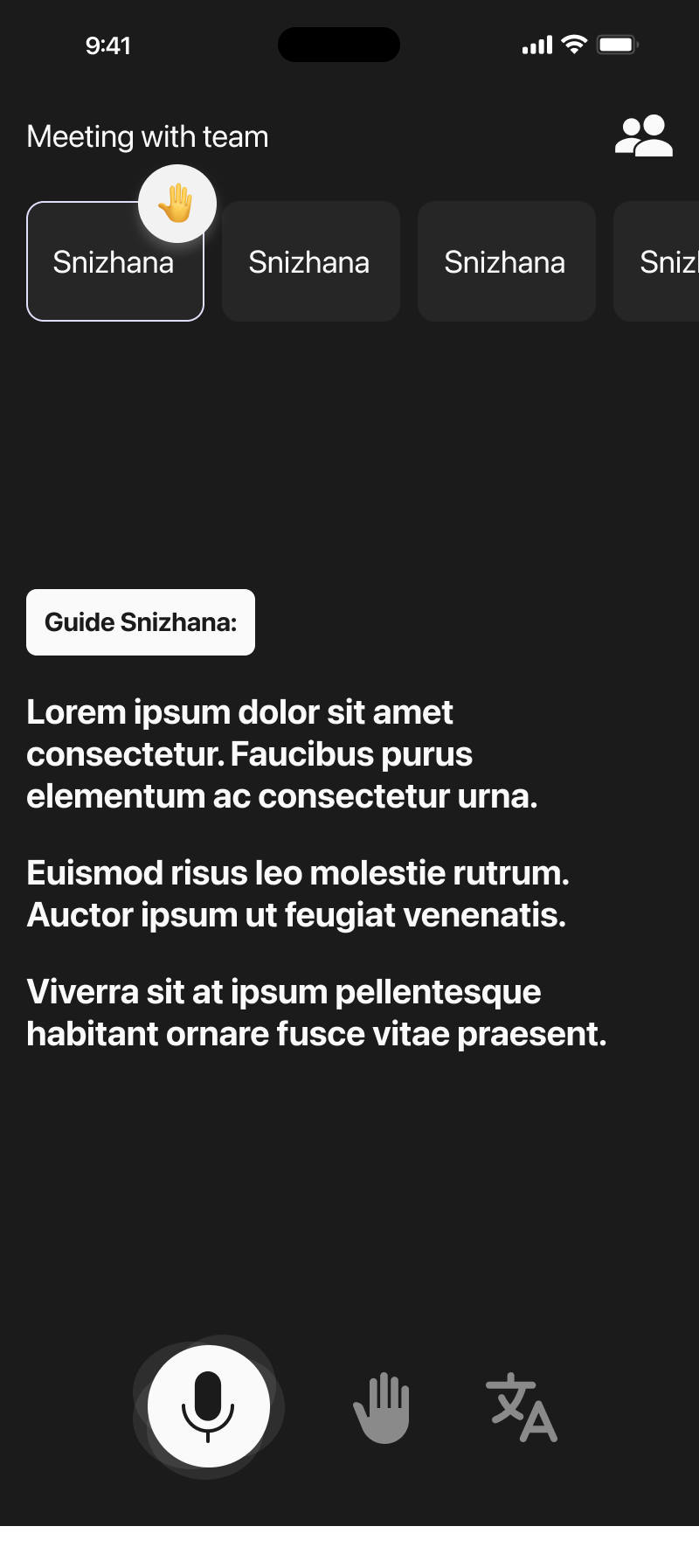Raise your hand in the meeting

382,1407
